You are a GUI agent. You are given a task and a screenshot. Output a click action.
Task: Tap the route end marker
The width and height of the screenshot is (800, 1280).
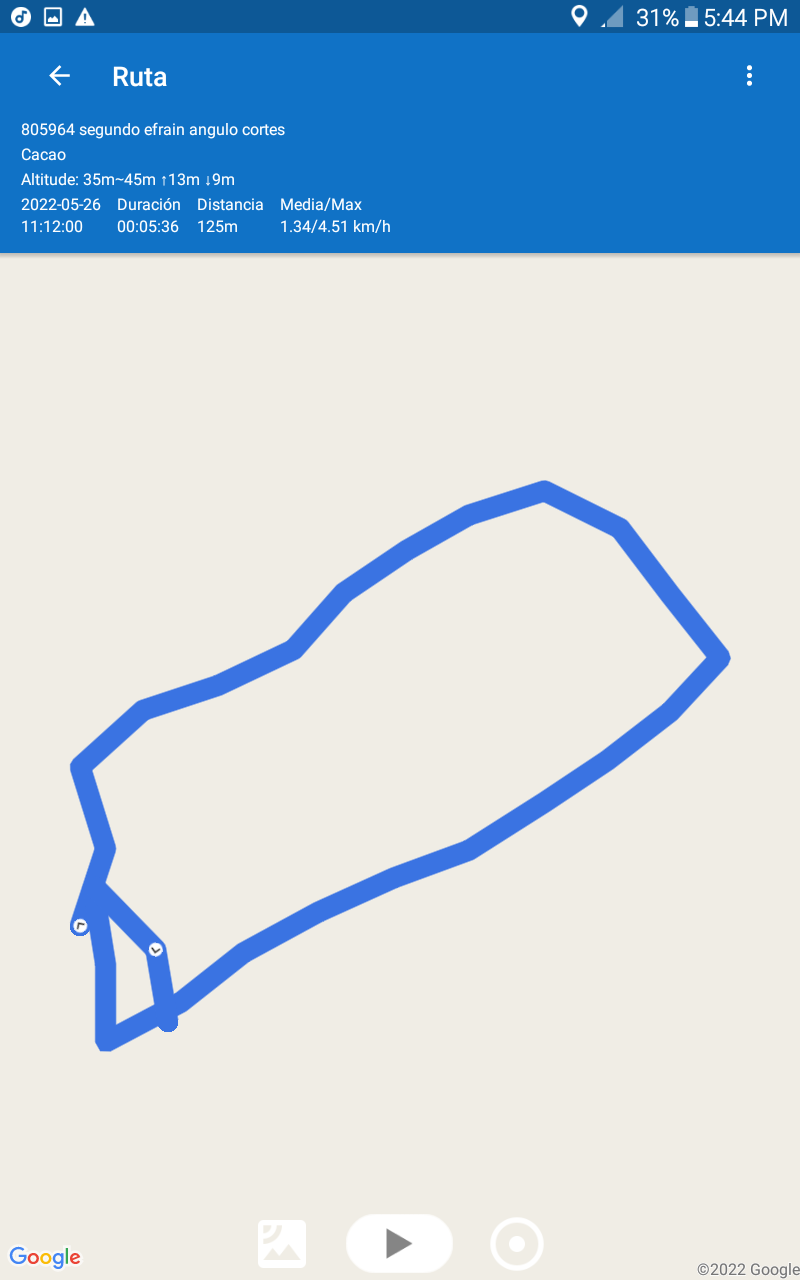[x=156, y=949]
